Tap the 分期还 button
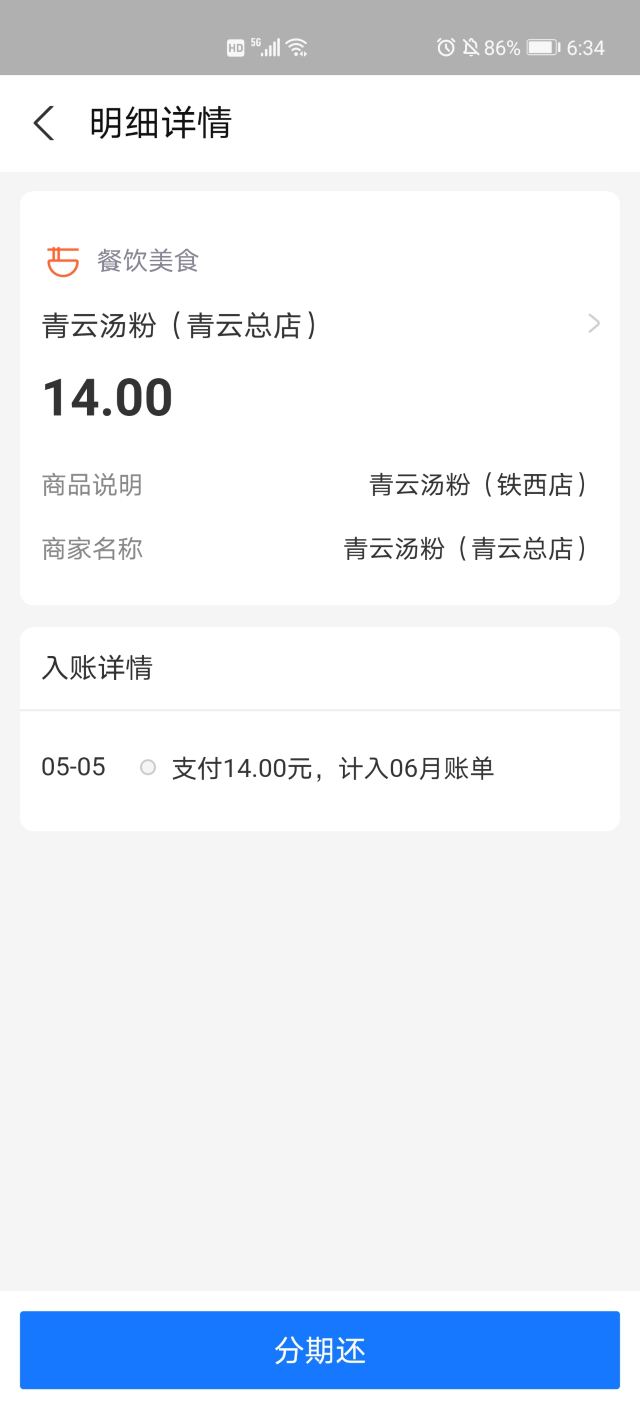Image resolution: width=640 pixels, height=1408 pixels. pos(320,1350)
